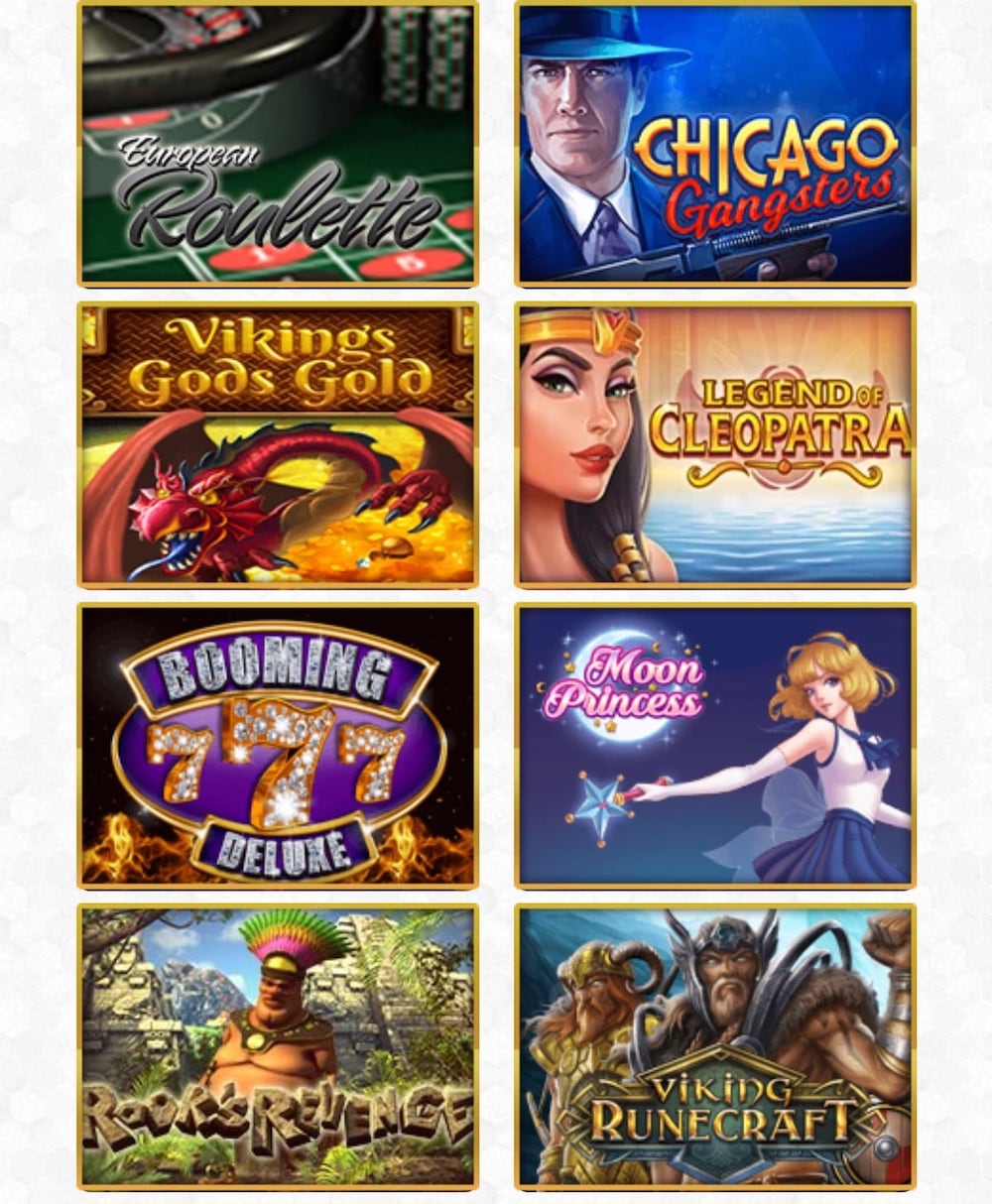Start the Moon Princess game
Viewport: 992px width, 1204px height.
(714, 744)
